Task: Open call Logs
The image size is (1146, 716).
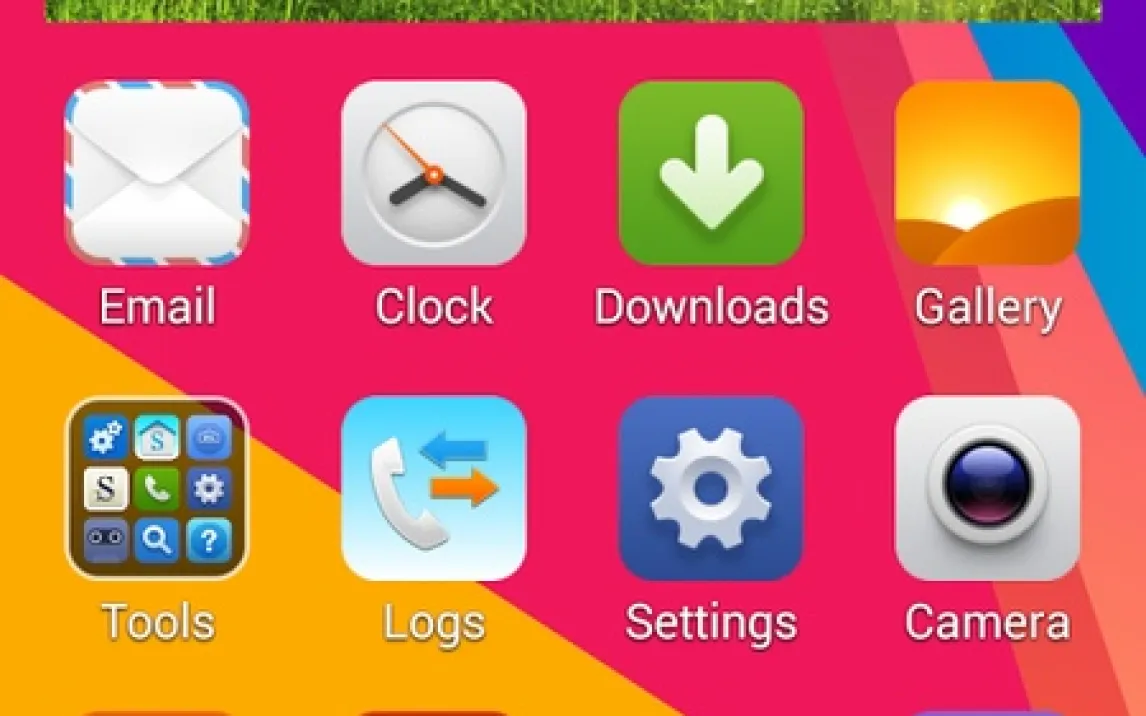Action: pyautogui.click(x=433, y=488)
